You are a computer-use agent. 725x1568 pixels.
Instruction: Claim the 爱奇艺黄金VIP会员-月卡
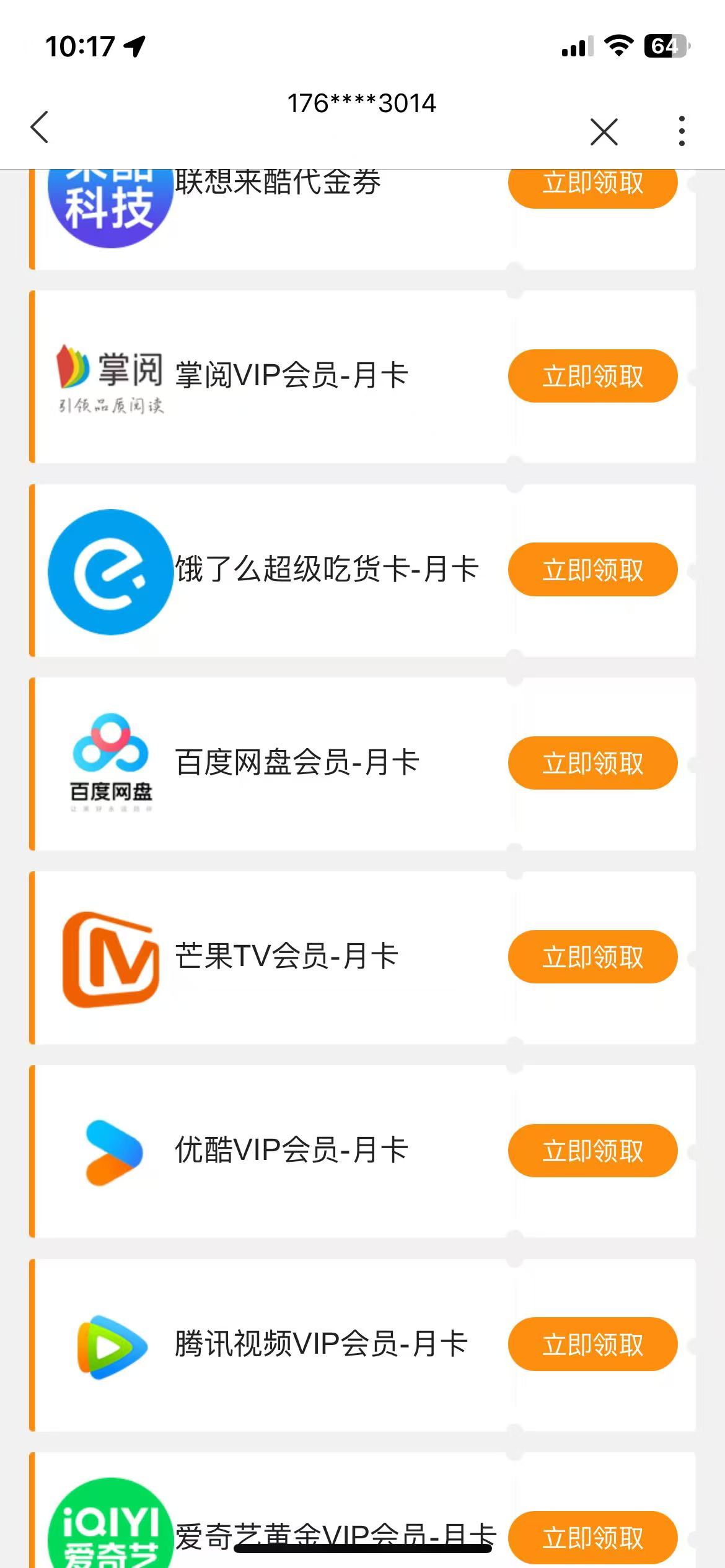click(x=593, y=1538)
